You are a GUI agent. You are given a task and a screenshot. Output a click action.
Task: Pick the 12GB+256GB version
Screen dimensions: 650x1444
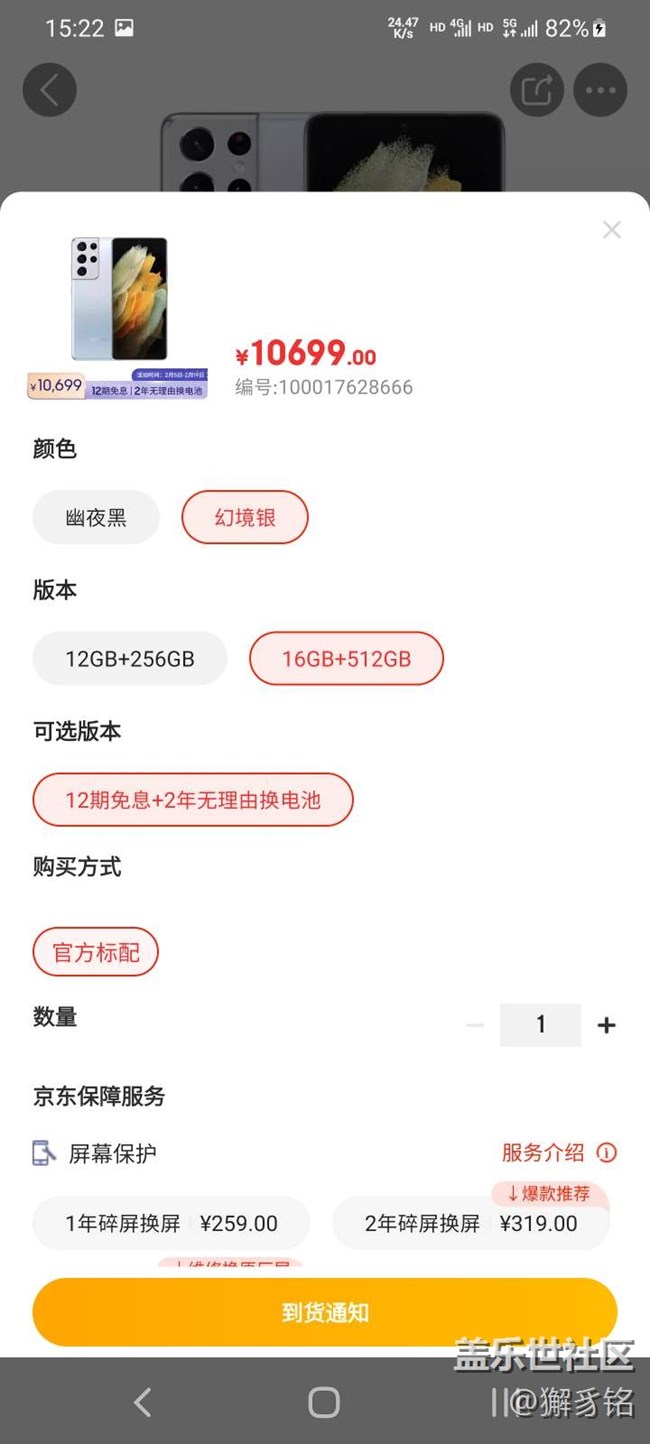click(x=130, y=659)
